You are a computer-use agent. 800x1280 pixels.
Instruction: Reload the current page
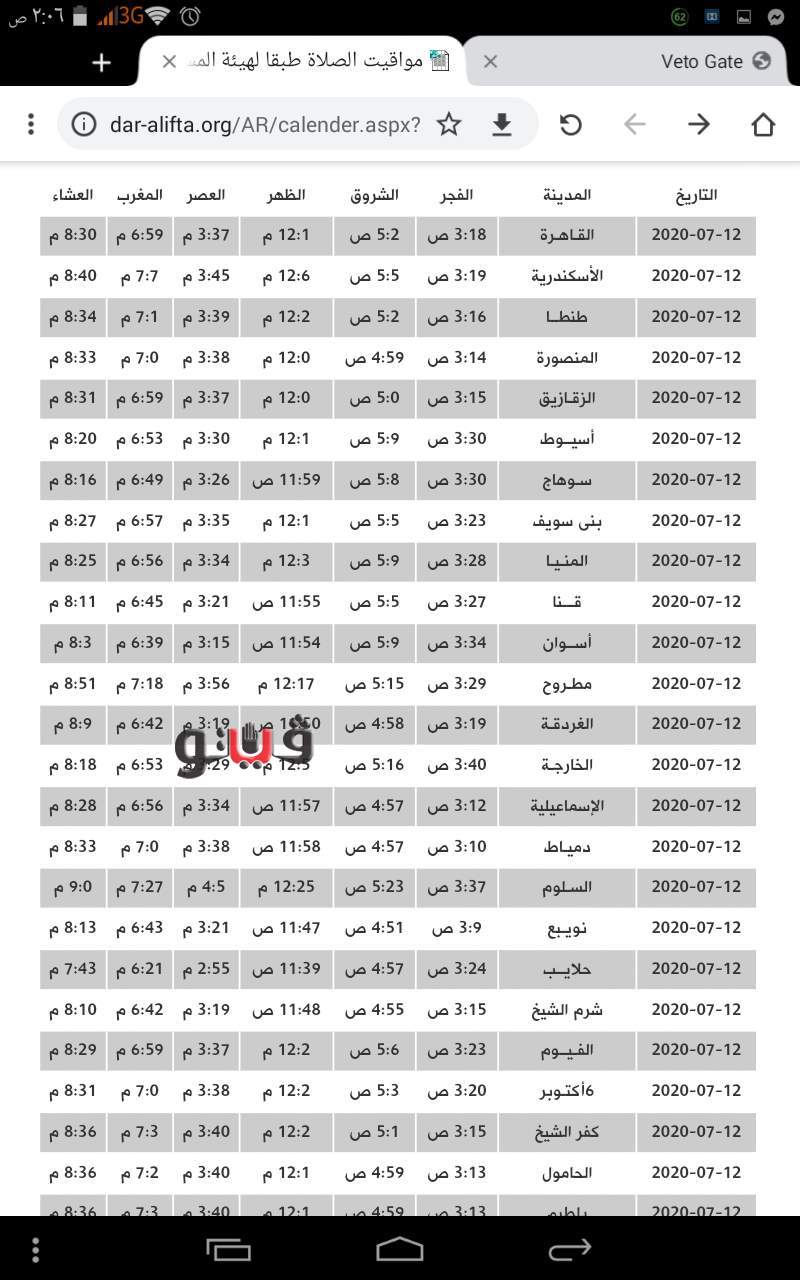point(570,124)
